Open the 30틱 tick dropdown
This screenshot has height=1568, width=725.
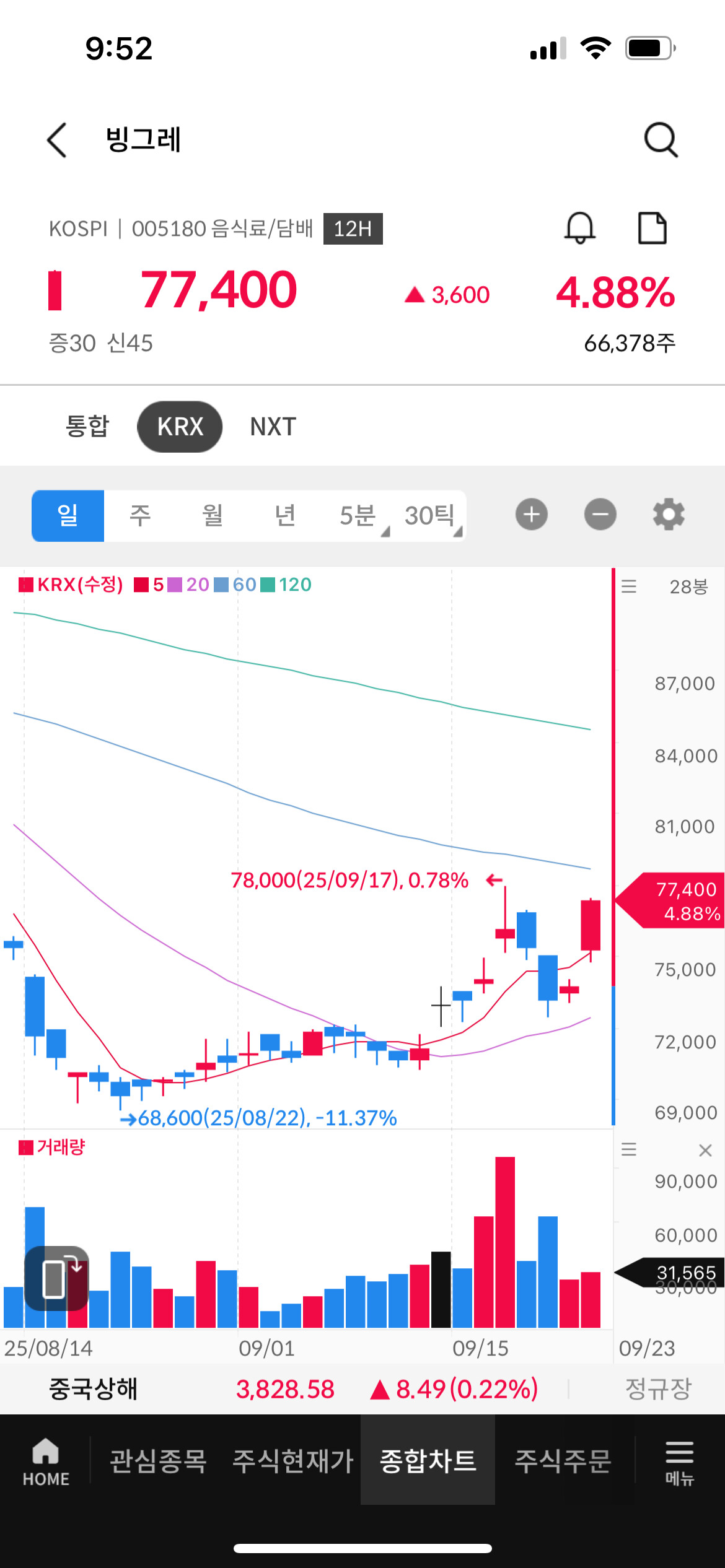coord(432,515)
